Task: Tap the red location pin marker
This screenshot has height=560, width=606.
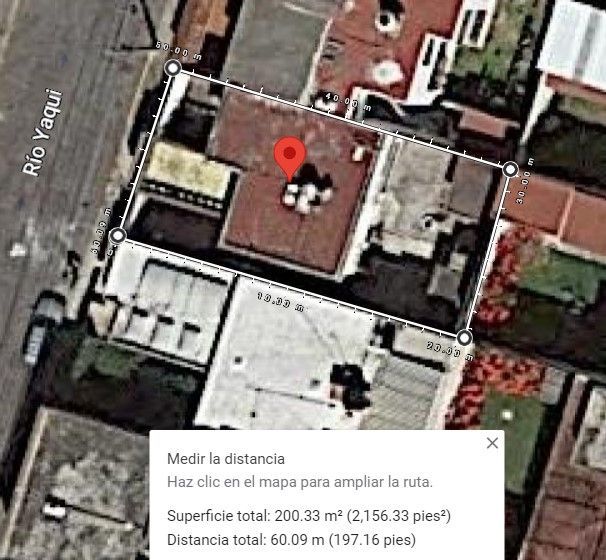Action: click(x=290, y=159)
